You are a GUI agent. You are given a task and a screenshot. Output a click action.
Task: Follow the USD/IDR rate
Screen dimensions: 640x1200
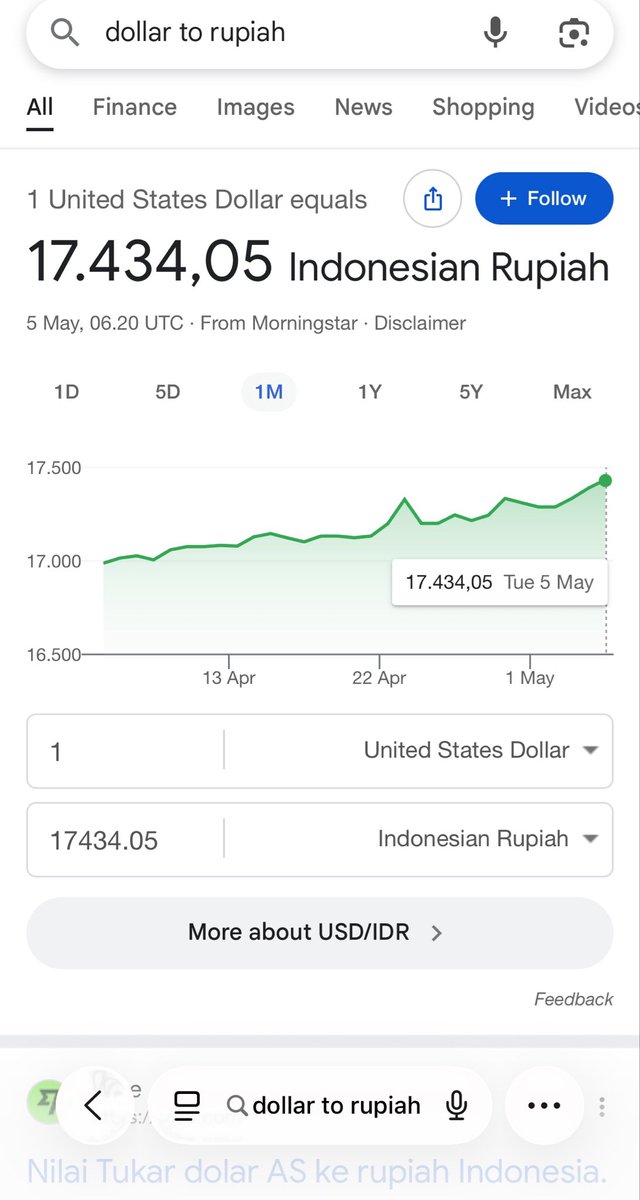click(544, 198)
